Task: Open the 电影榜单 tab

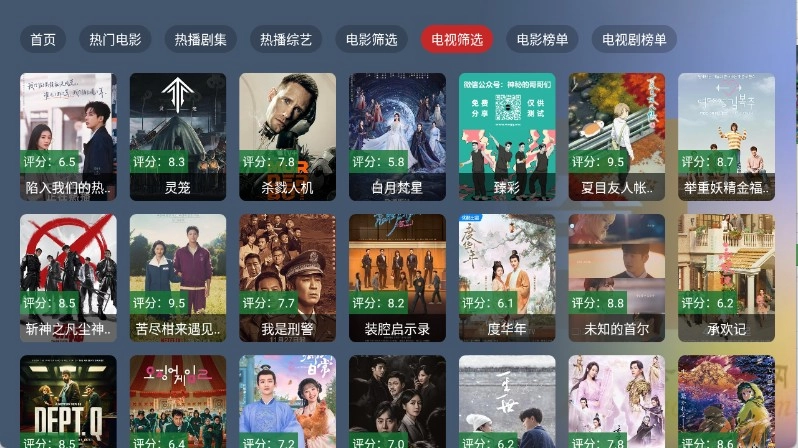Action: [x=542, y=40]
